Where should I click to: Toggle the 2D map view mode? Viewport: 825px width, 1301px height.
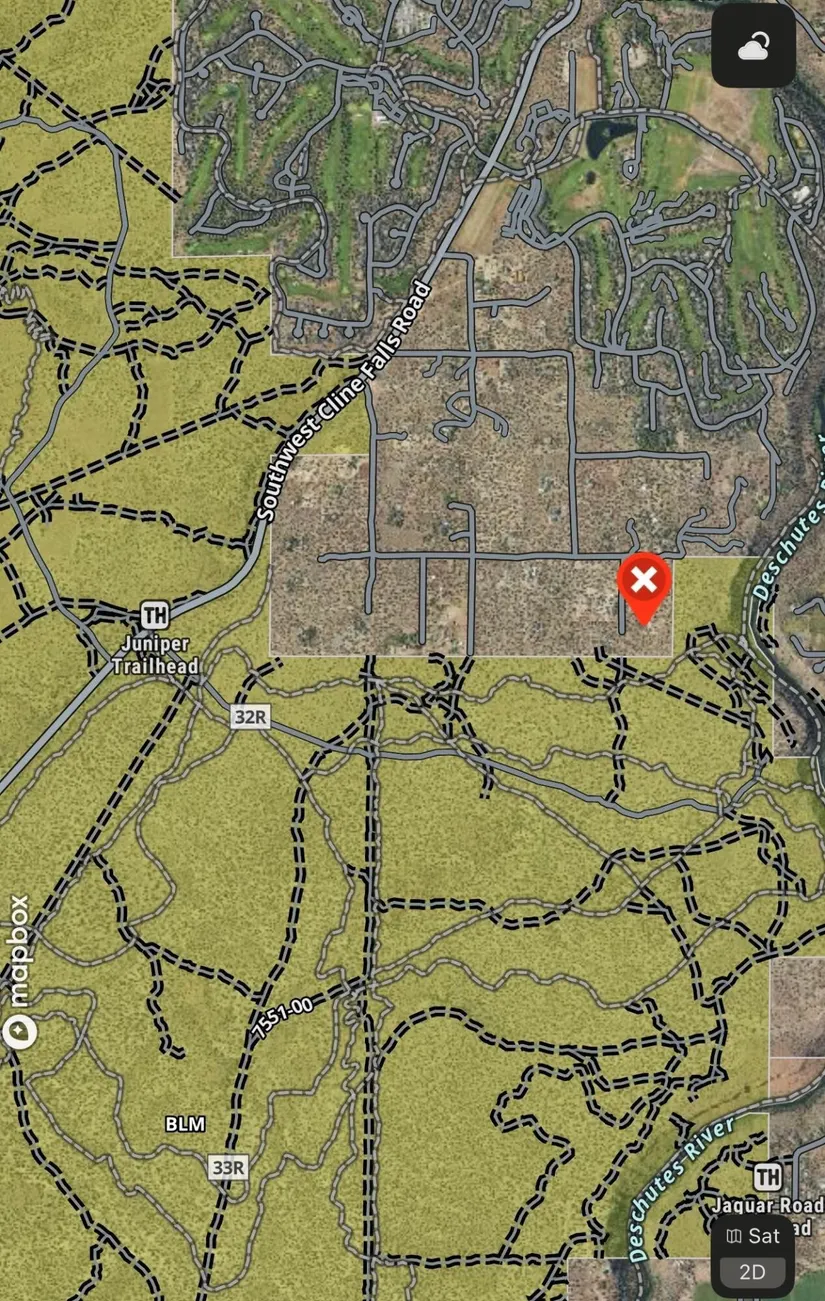(753, 1273)
